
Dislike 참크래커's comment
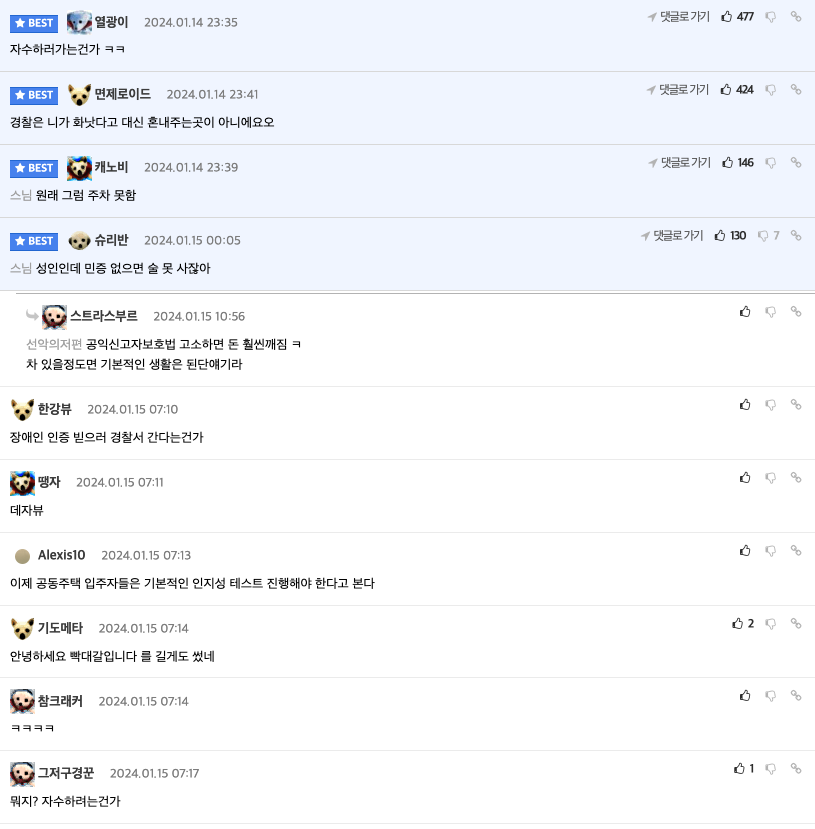click(770, 695)
